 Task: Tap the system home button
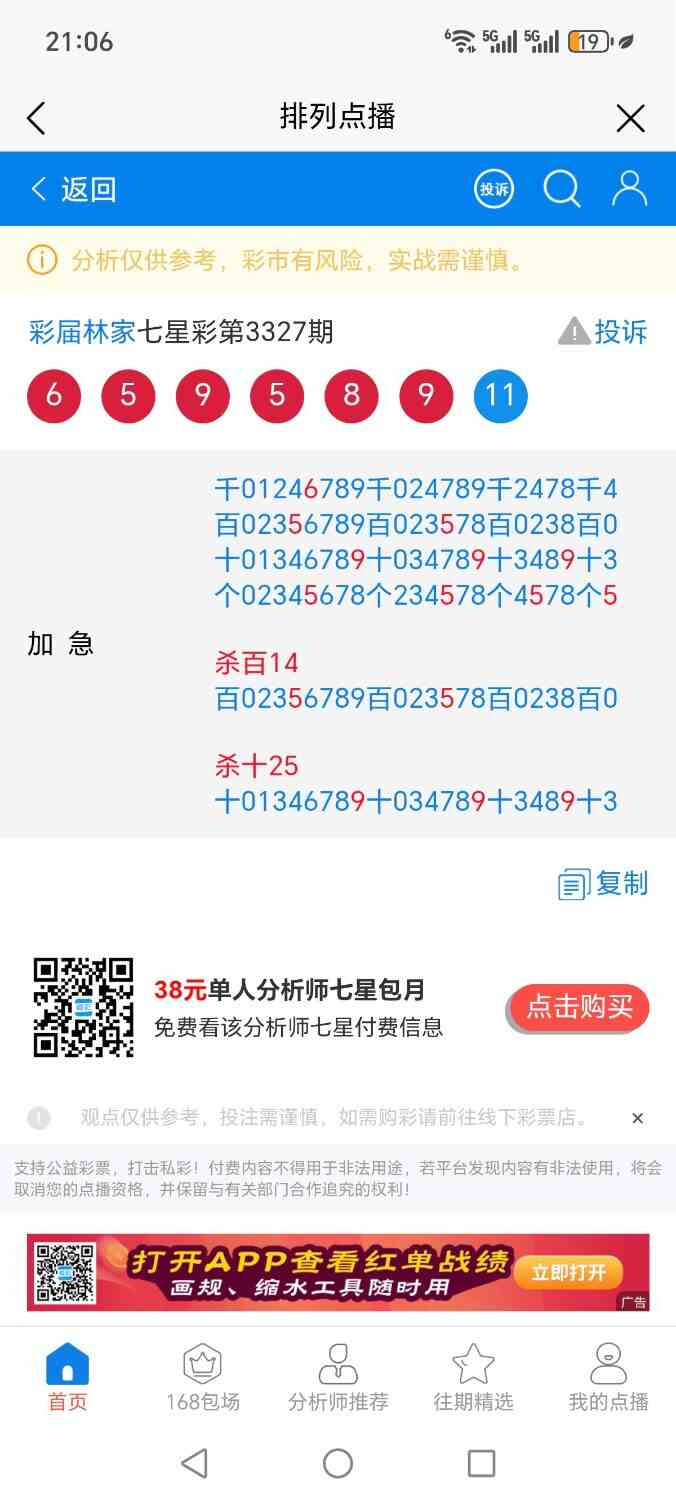pos(338,1464)
